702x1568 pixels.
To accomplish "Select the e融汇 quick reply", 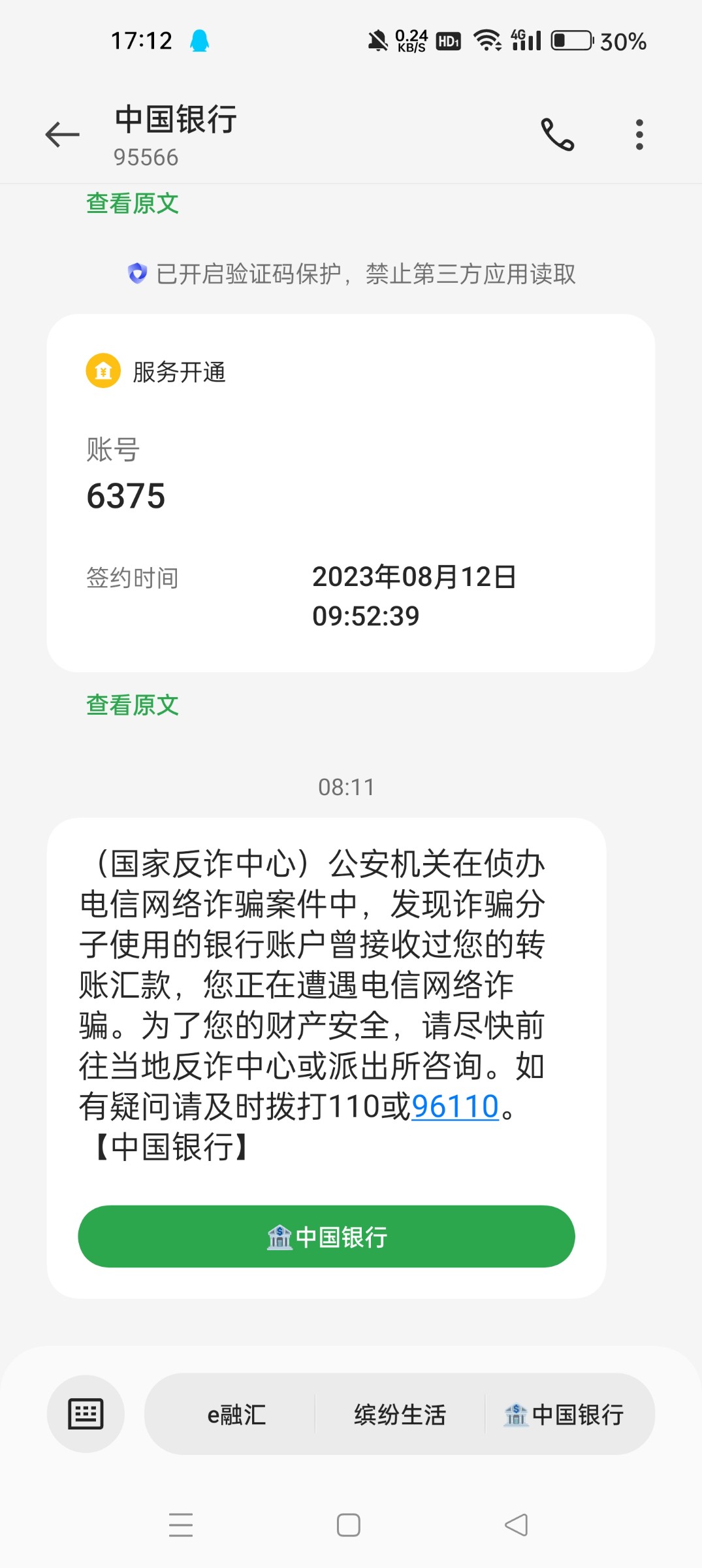I will pyautogui.click(x=236, y=1414).
